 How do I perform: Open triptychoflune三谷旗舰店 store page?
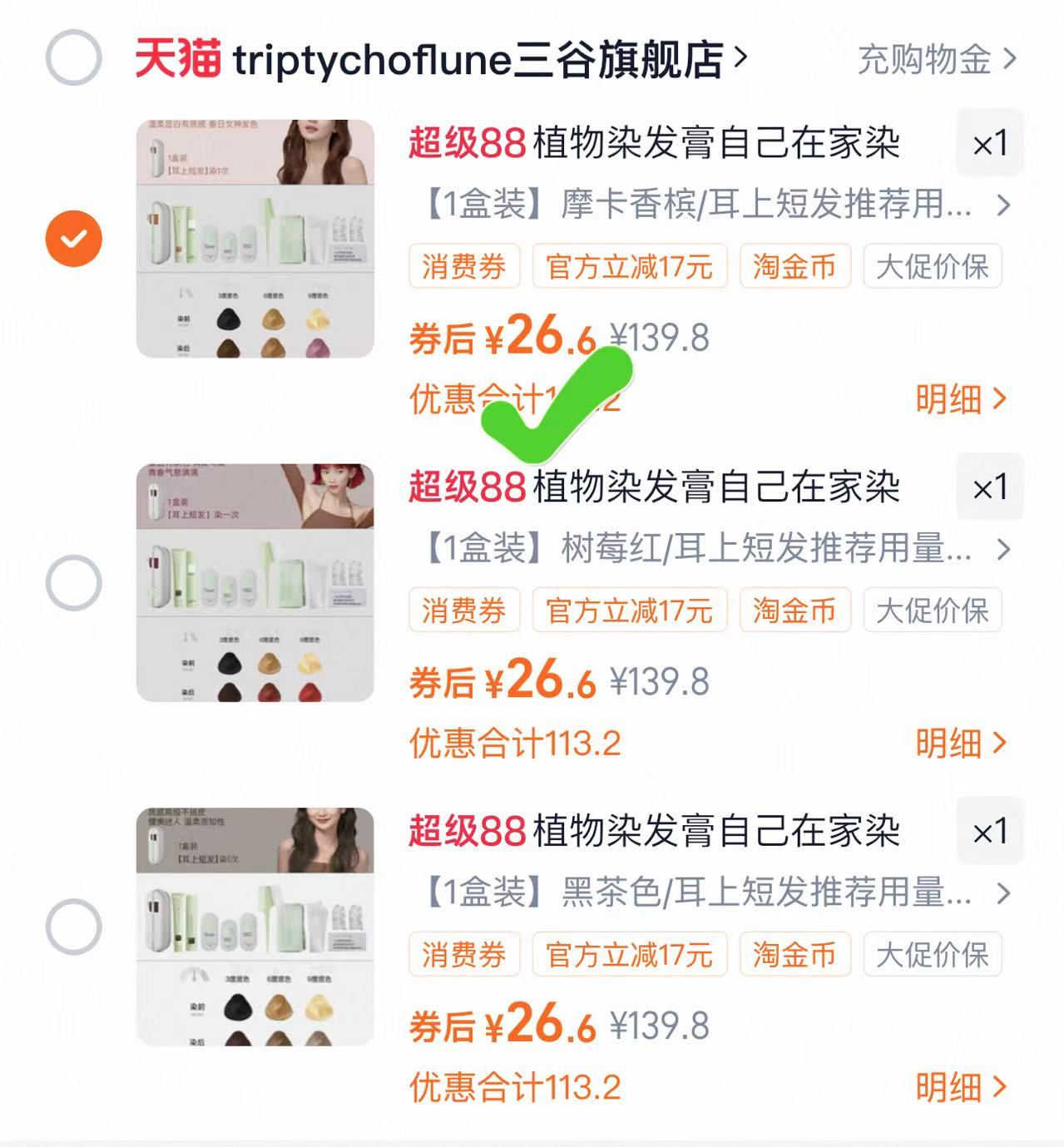(483, 60)
